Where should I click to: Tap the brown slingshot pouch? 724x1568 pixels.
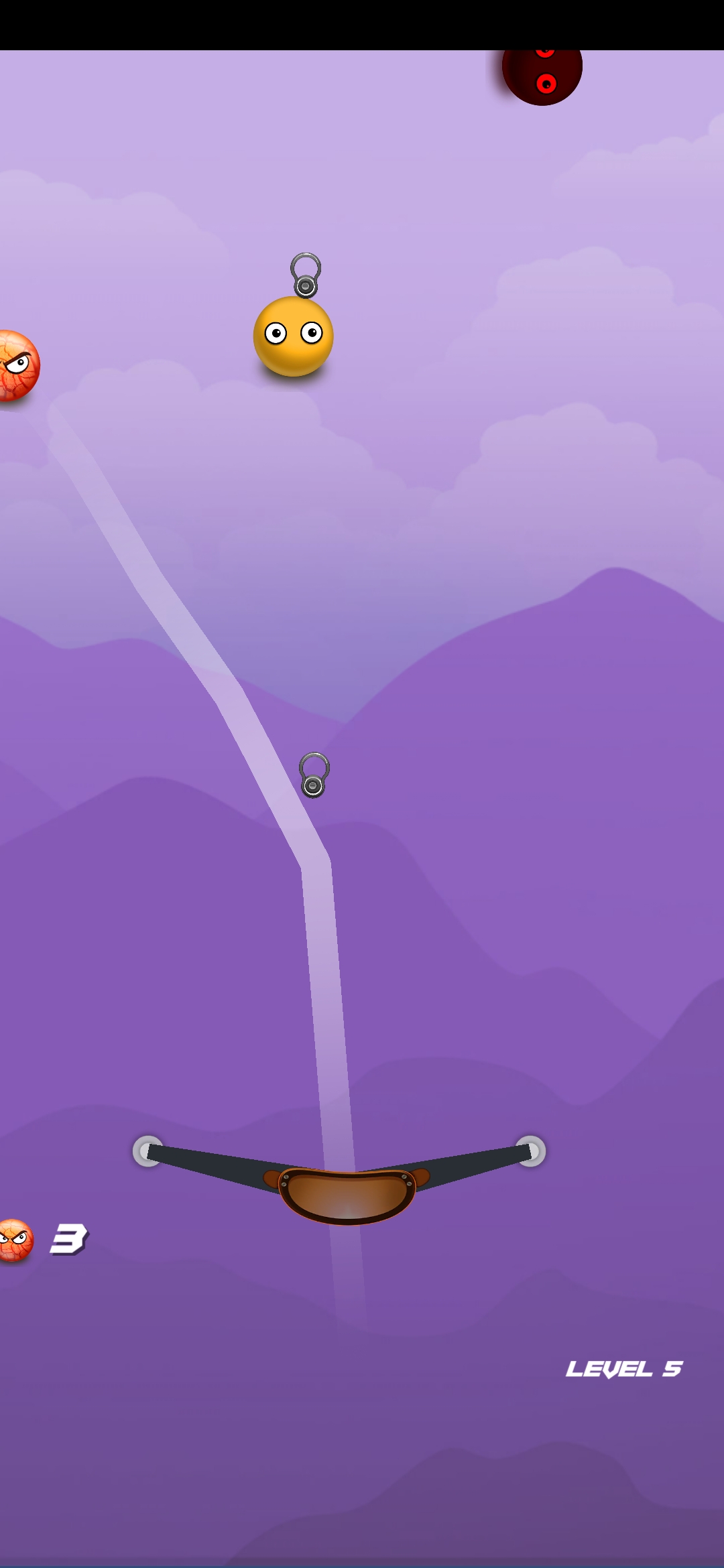coord(347,1196)
